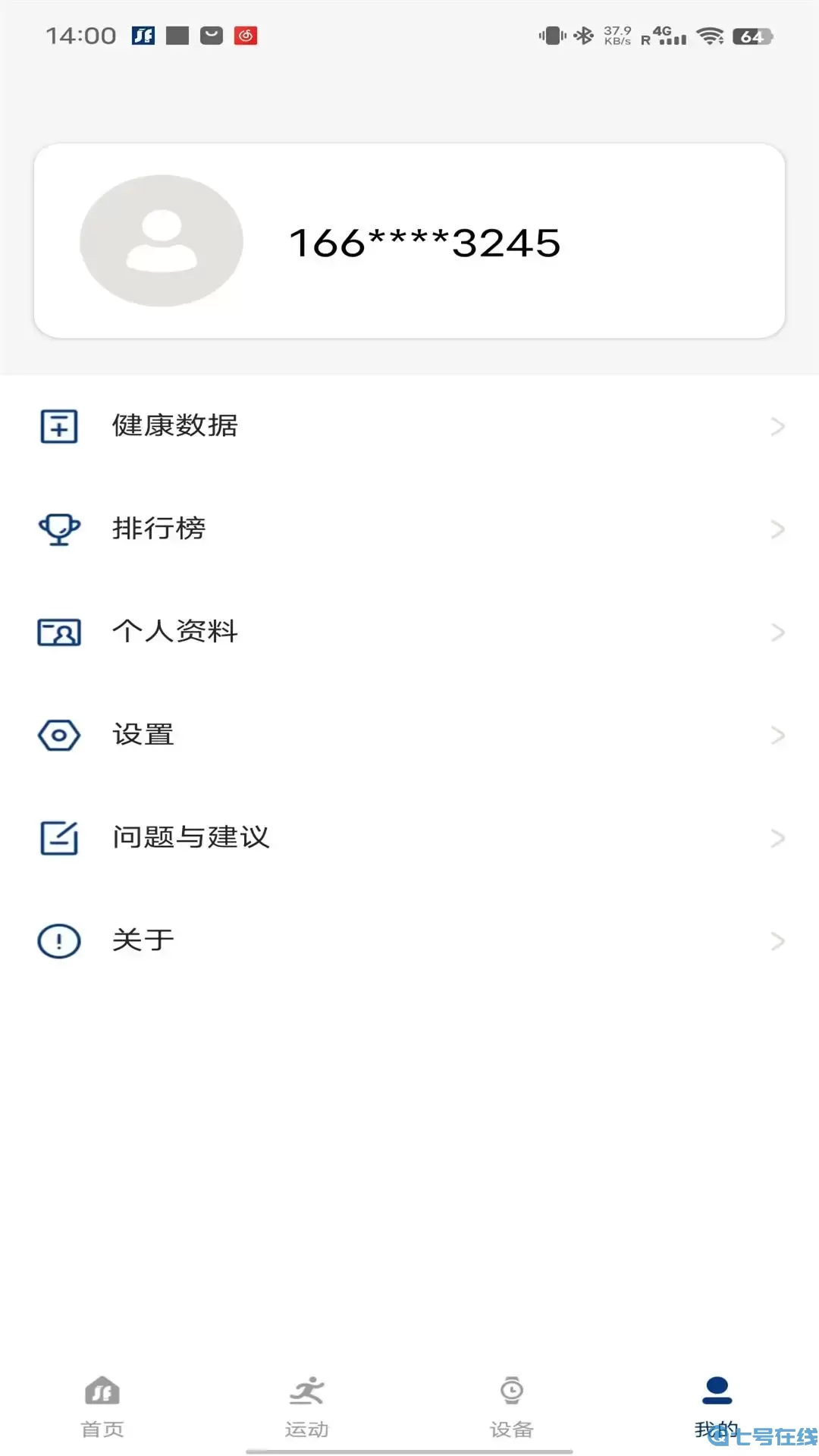Screen dimensions: 819x1456
Task: Open the 设置 settings icon
Action: pyautogui.click(x=58, y=734)
